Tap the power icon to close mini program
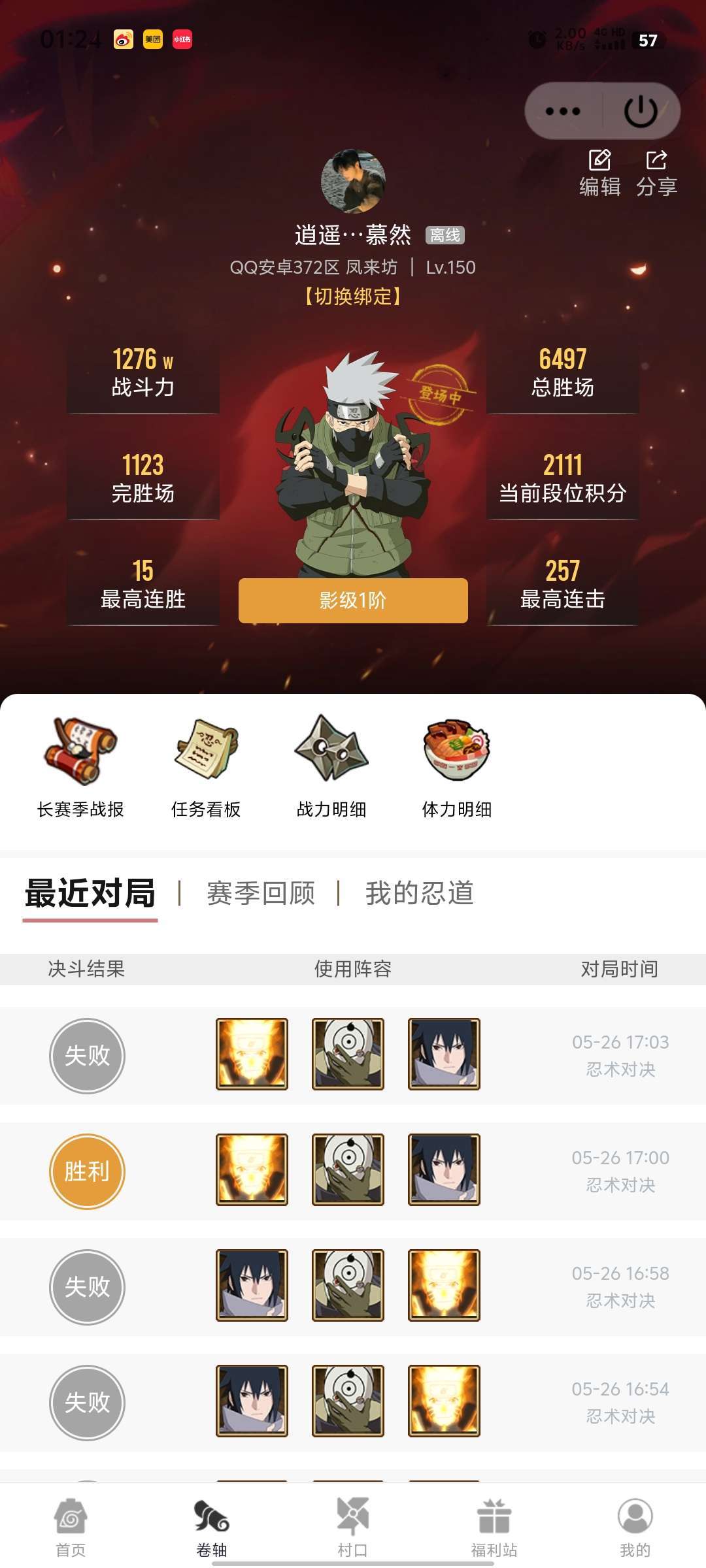This screenshot has width=706, height=1568. 641,111
